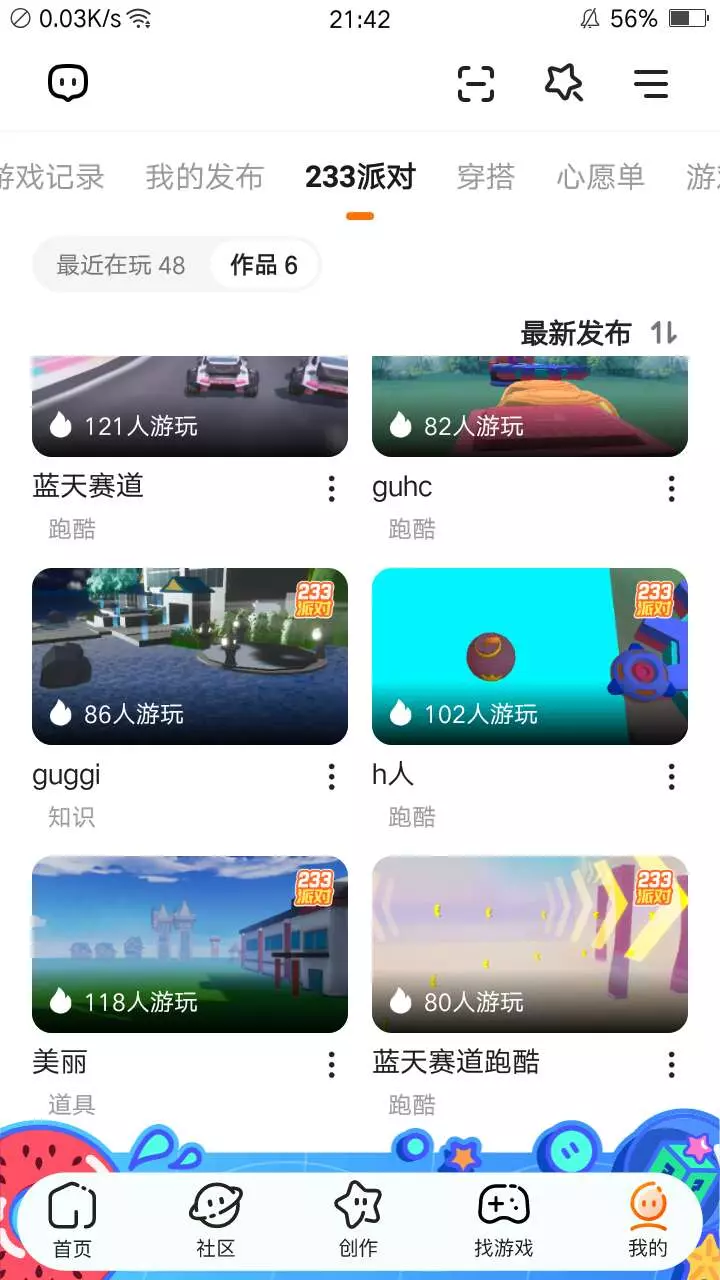This screenshot has width=720, height=1280.
Task: Go to the 找游戏 tab
Action: (x=503, y=1220)
